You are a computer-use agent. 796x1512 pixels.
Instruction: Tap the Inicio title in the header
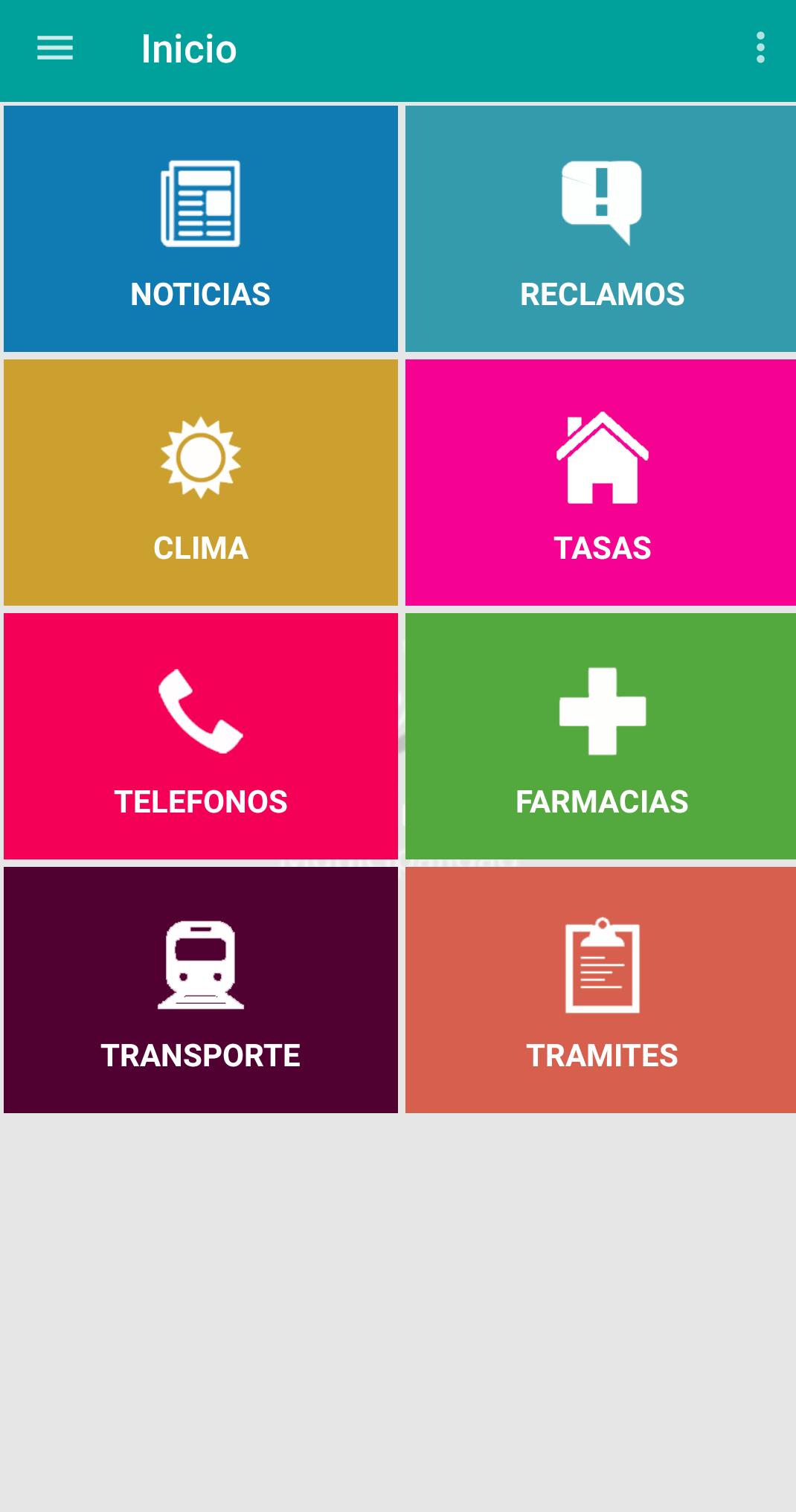(x=189, y=48)
